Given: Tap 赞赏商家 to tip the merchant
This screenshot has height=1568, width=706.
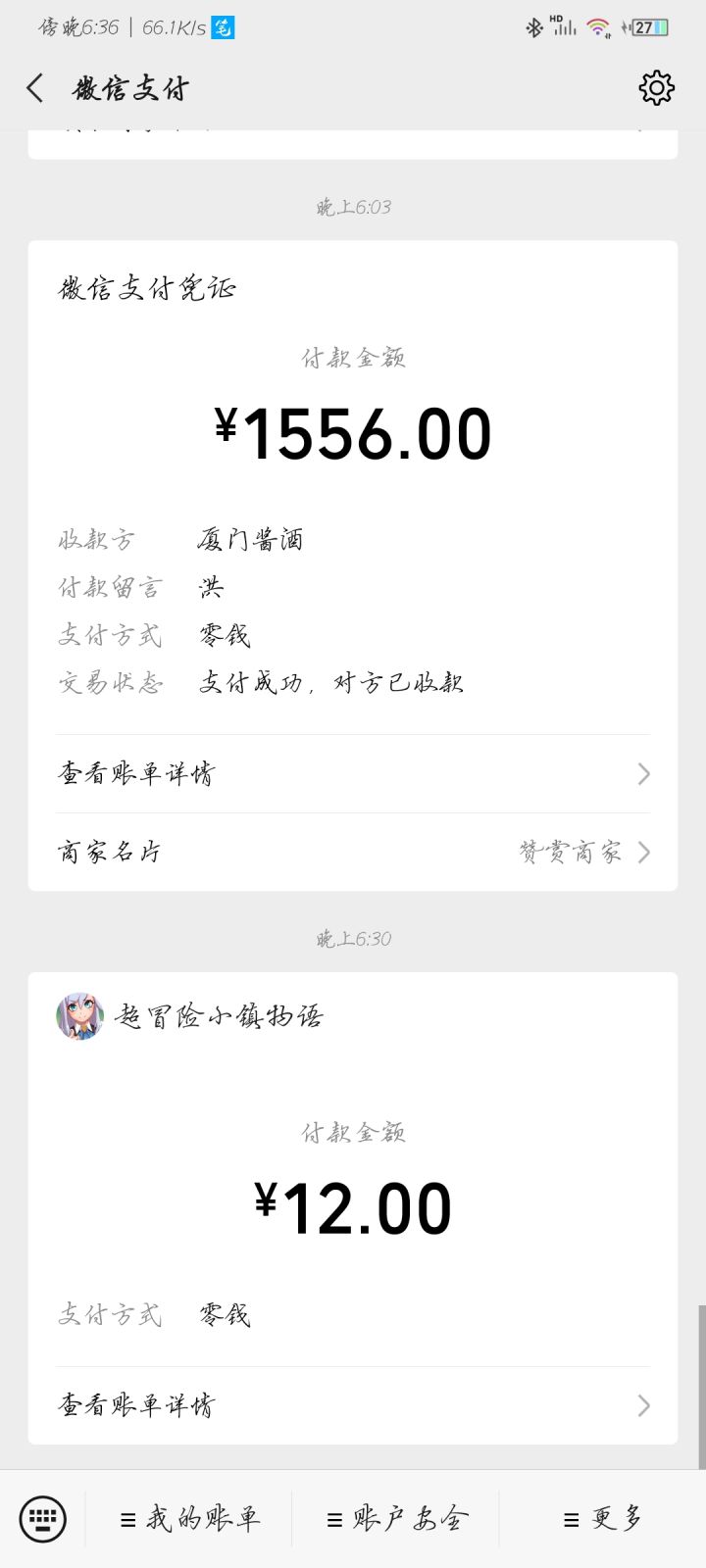Looking at the screenshot, I should pyautogui.click(x=571, y=852).
